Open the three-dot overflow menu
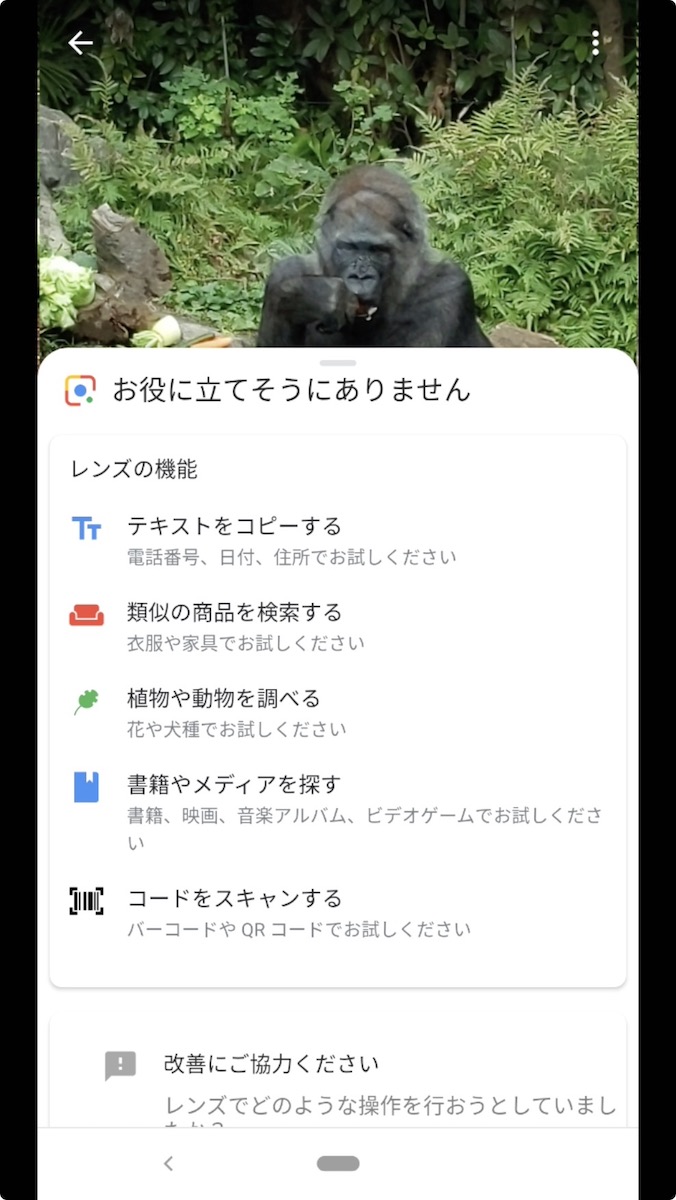 tap(595, 43)
